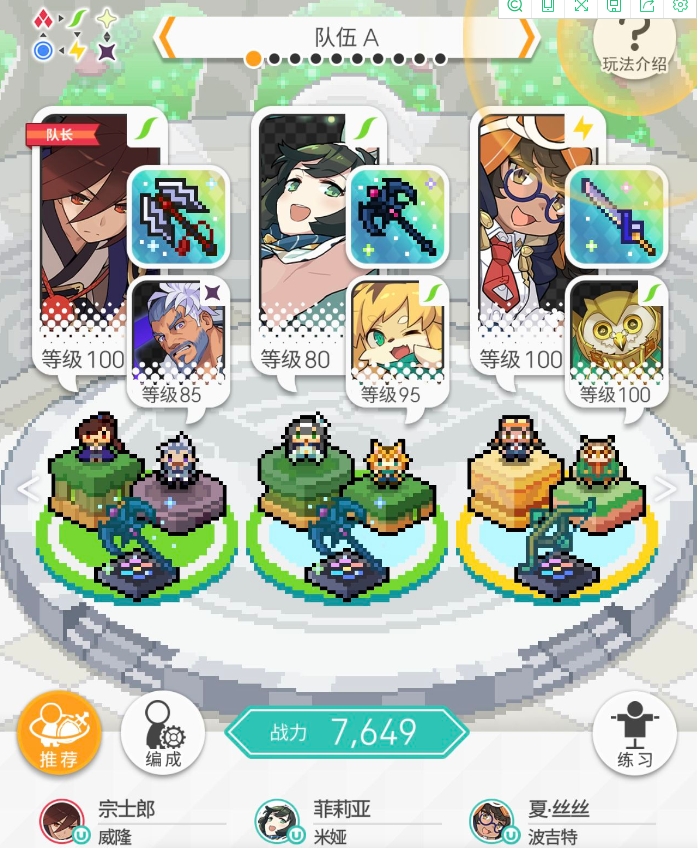Change the spear weapon slot

[x=616, y=216]
